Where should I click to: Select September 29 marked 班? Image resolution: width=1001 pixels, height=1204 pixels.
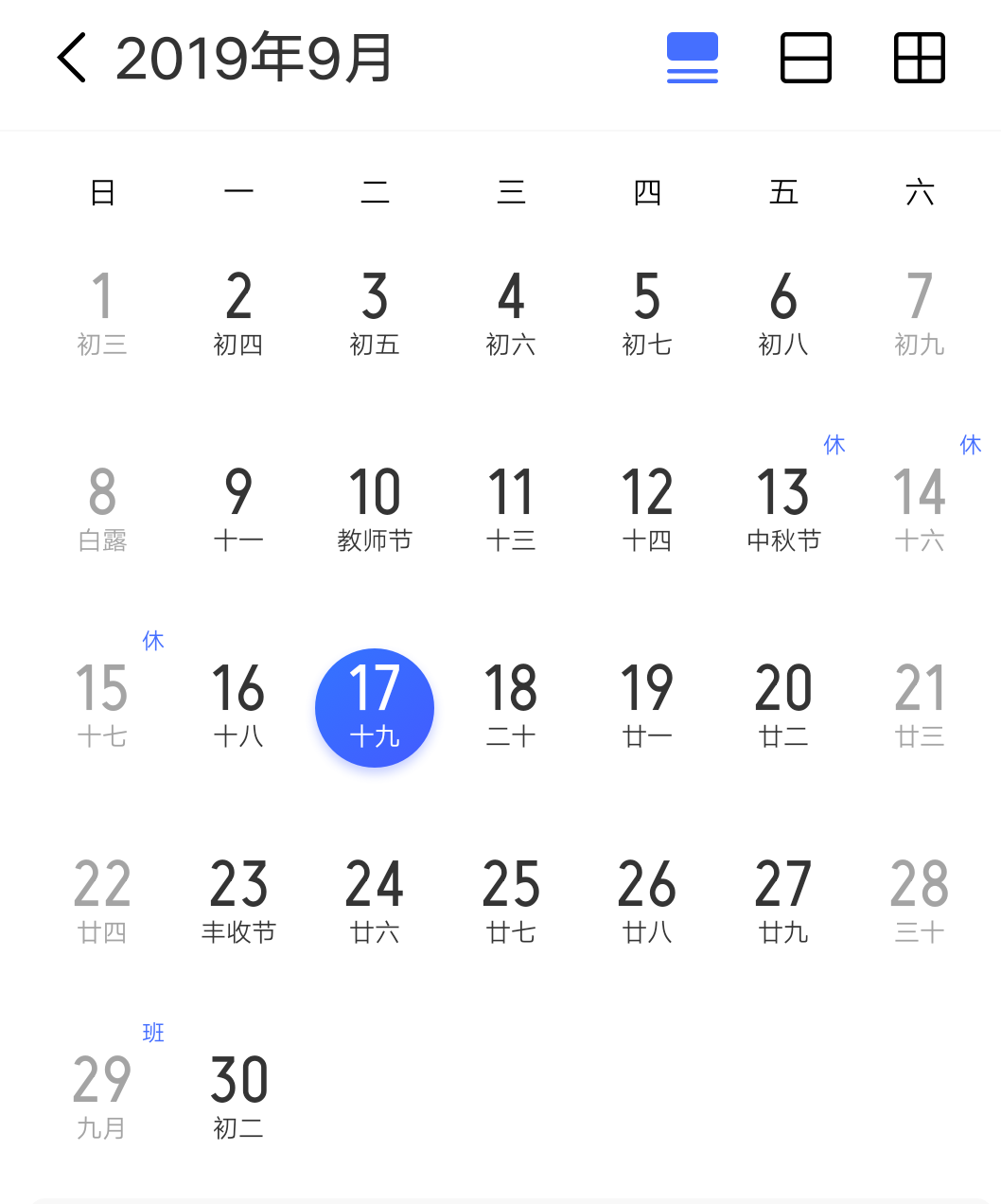(x=102, y=1096)
